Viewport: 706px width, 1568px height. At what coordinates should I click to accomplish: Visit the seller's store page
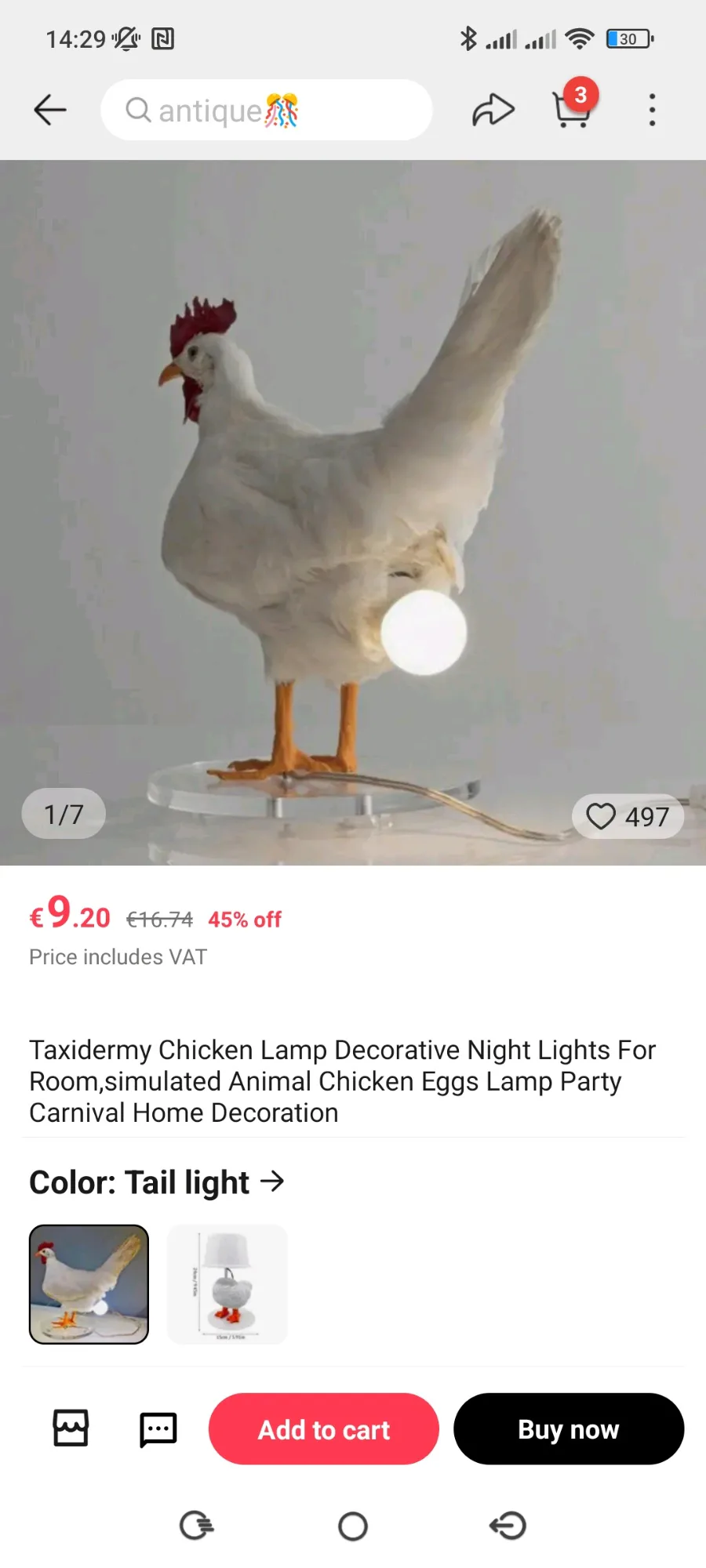click(71, 1428)
